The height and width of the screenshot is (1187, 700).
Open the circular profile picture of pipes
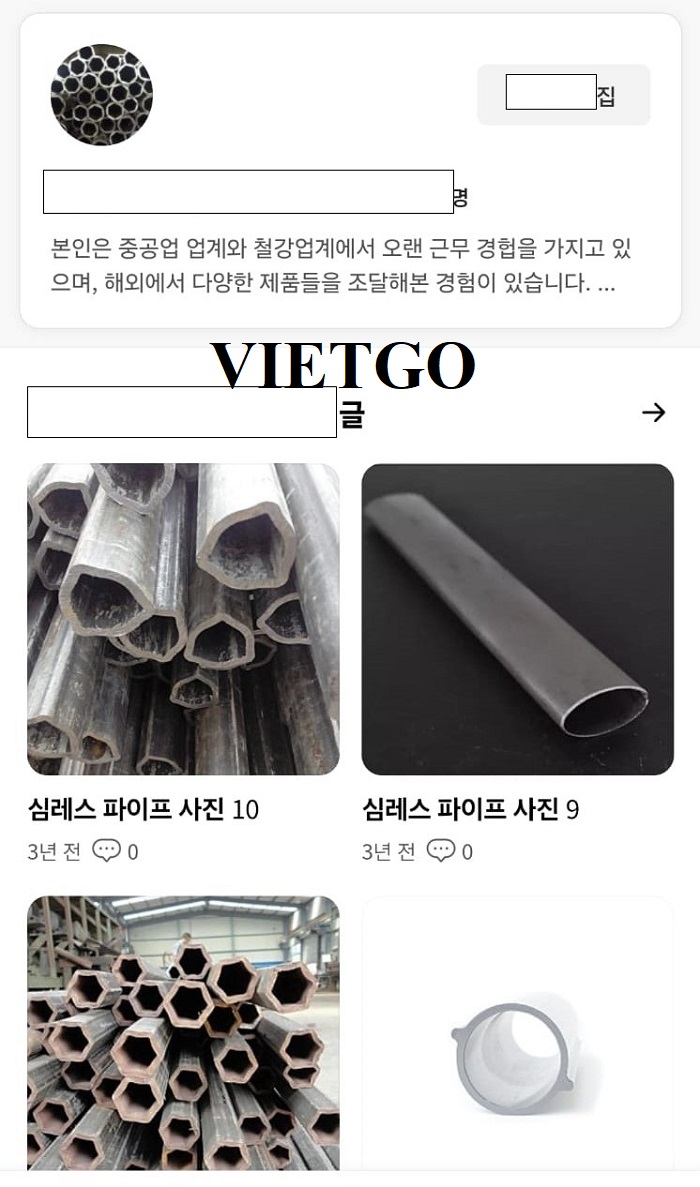tap(101, 95)
